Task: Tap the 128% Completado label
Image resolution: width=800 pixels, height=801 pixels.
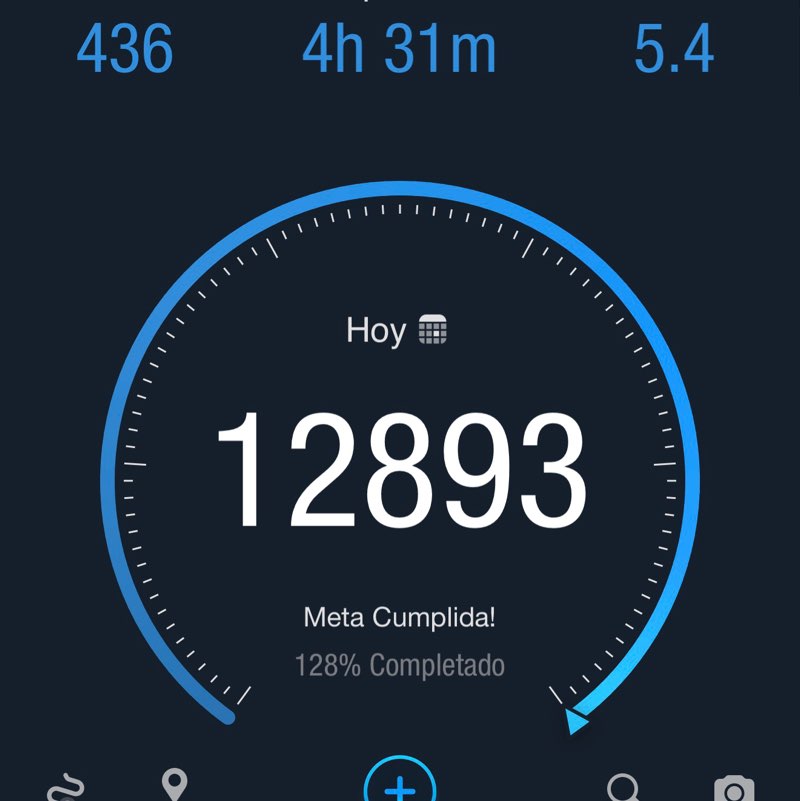Action: pyautogui.click(x=400, y=662)
